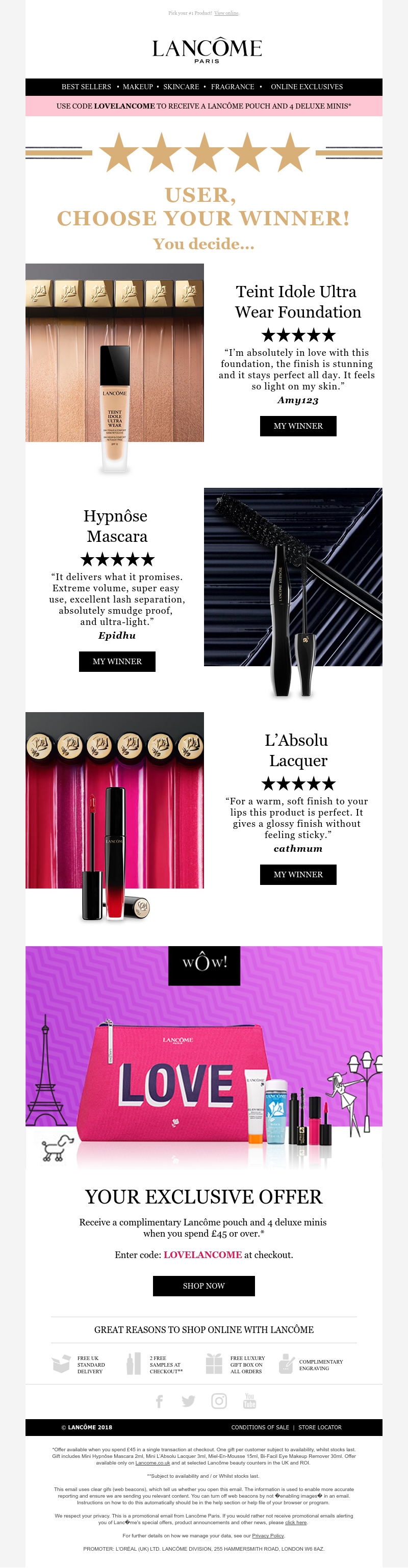Unsubscribe via the click here link
Image resolution: width=408 pixels, height=1568 pixels.
coord(296,1522)
